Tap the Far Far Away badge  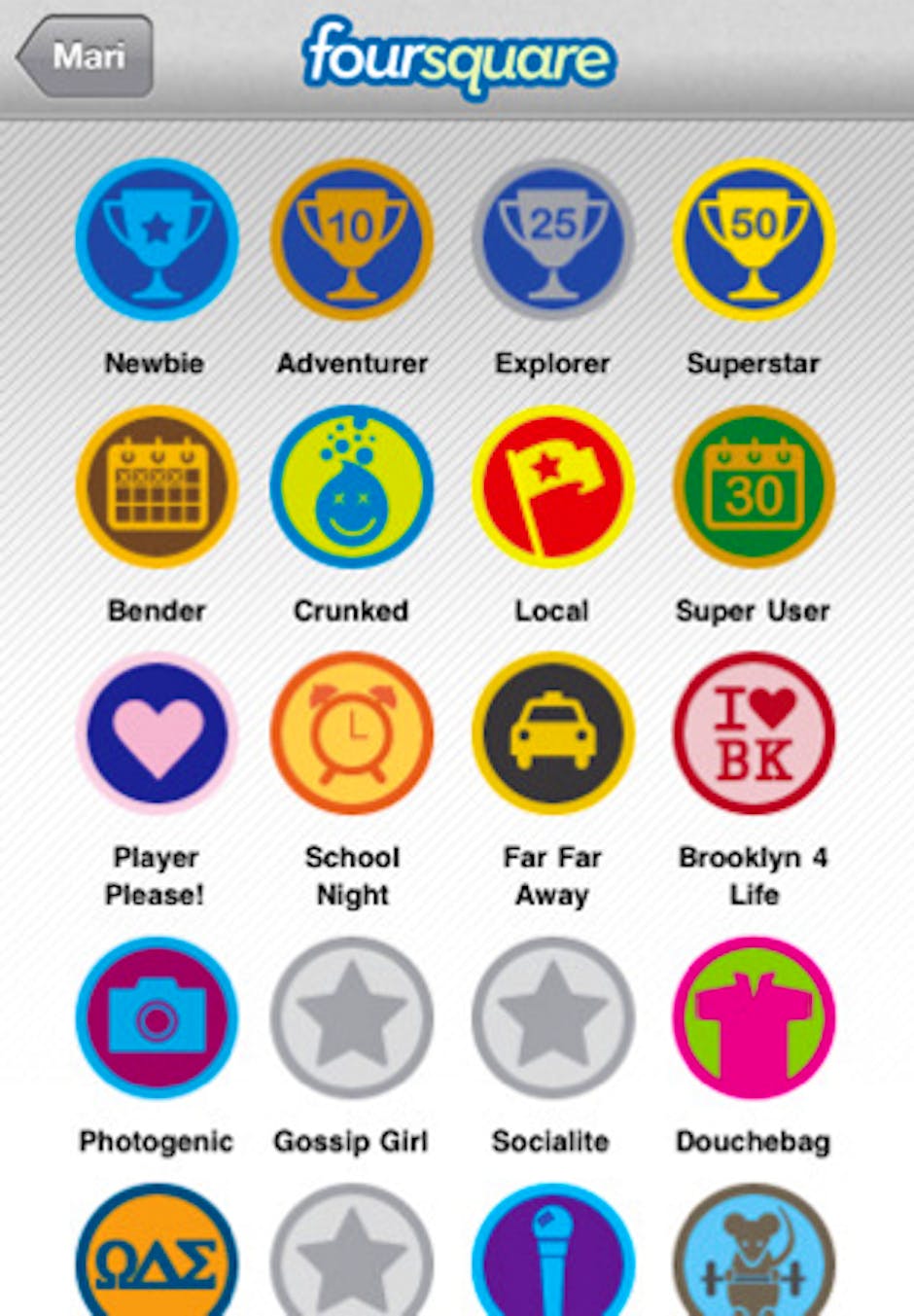552,733
